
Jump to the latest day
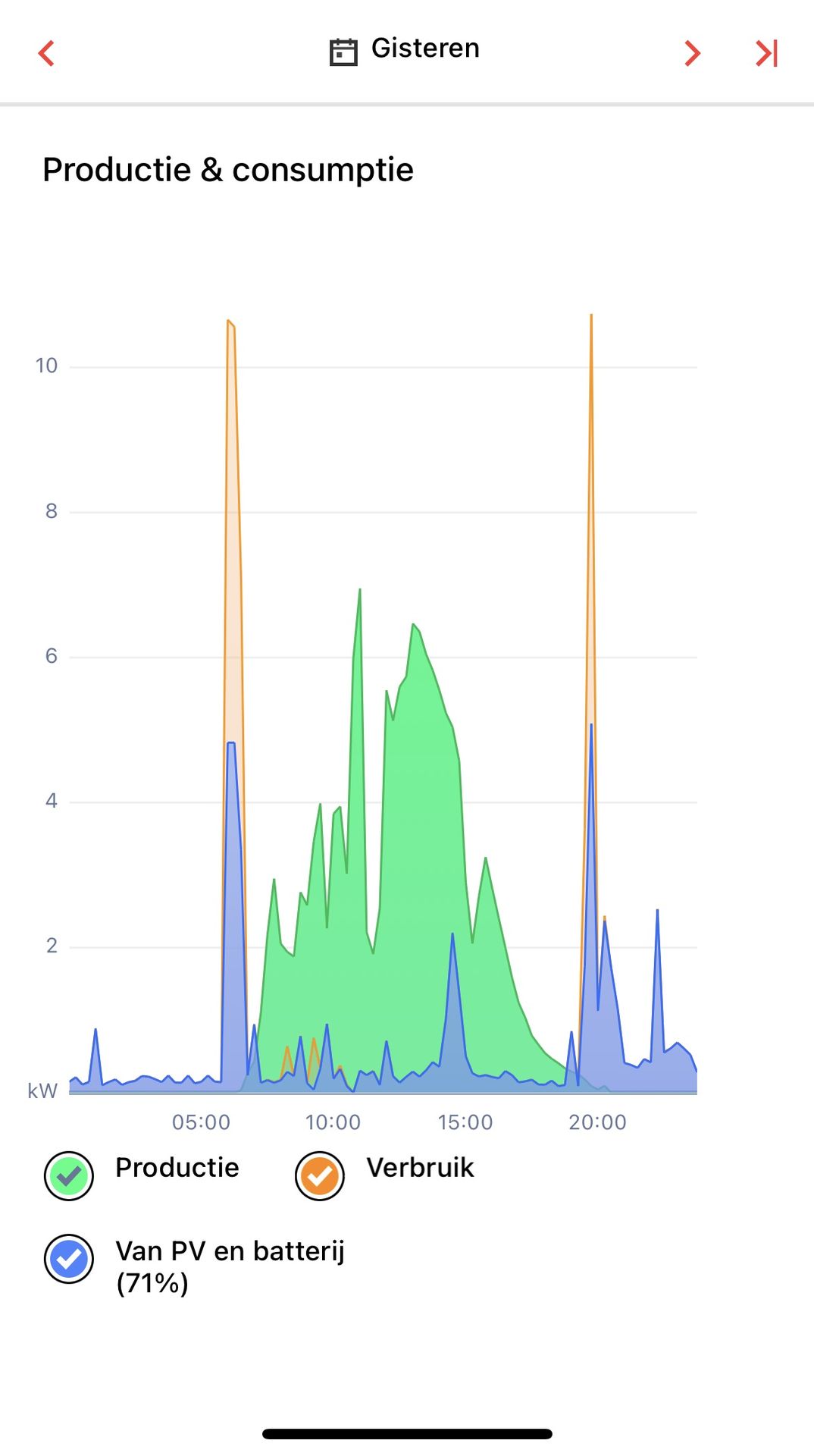click(766, 53)
